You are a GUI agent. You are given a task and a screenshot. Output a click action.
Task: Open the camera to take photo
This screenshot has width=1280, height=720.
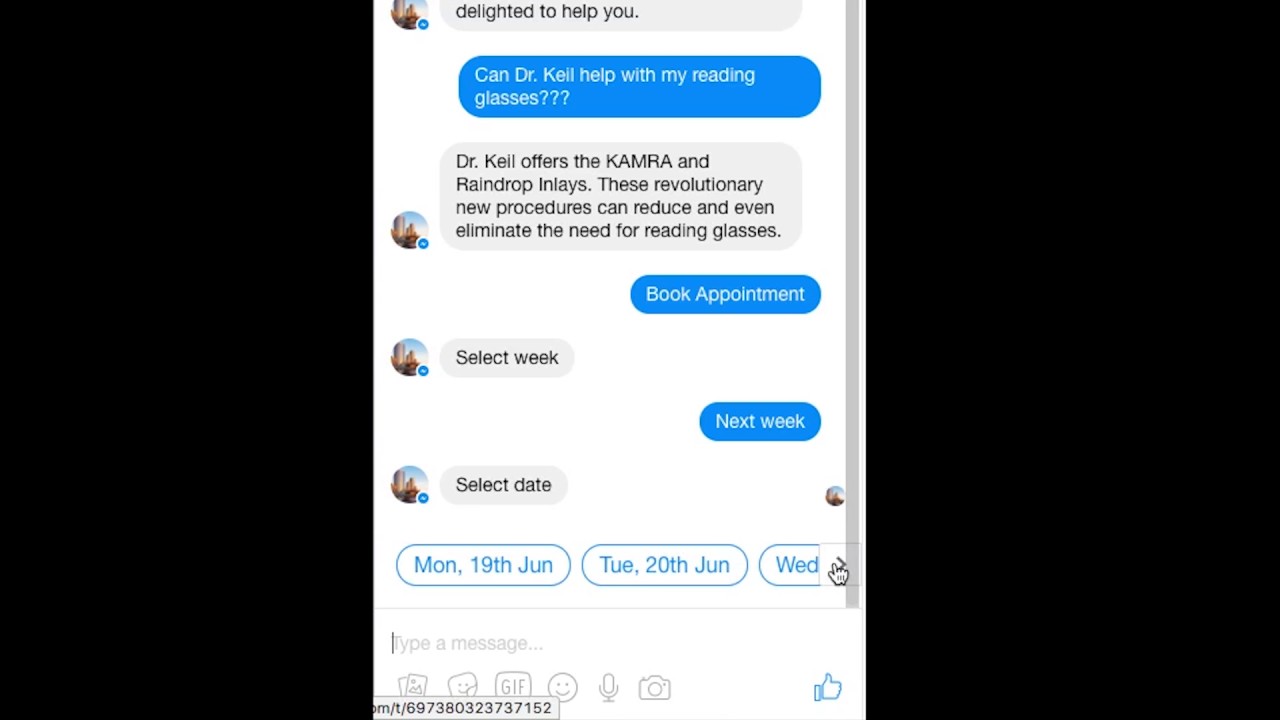655,688
